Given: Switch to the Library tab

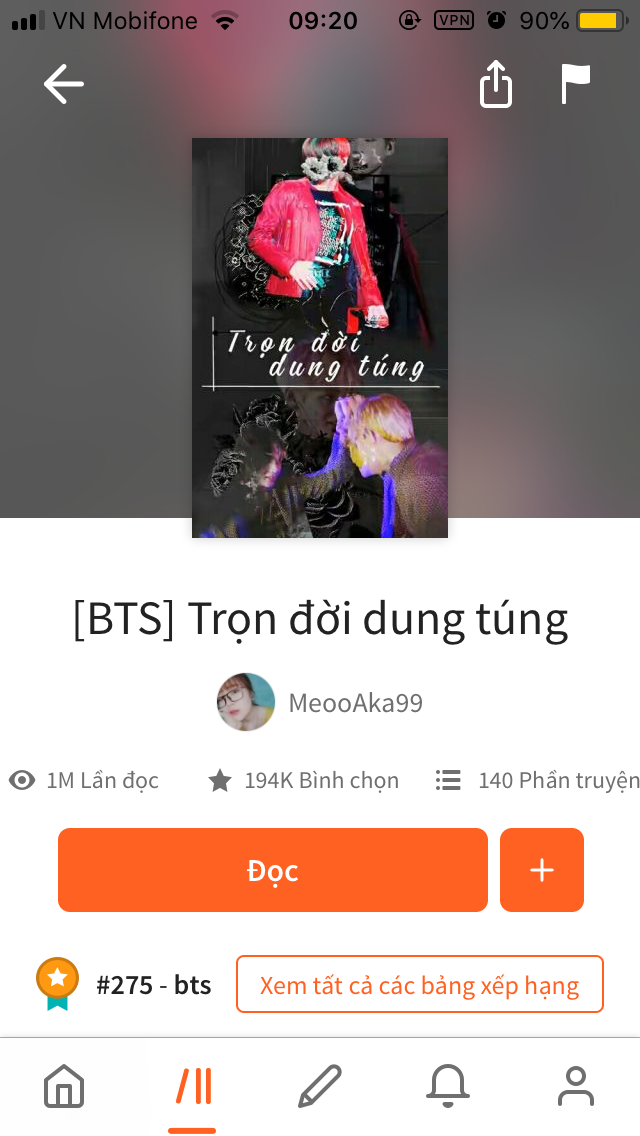Looking at the screenshot, I should [x=193, y=1086].
